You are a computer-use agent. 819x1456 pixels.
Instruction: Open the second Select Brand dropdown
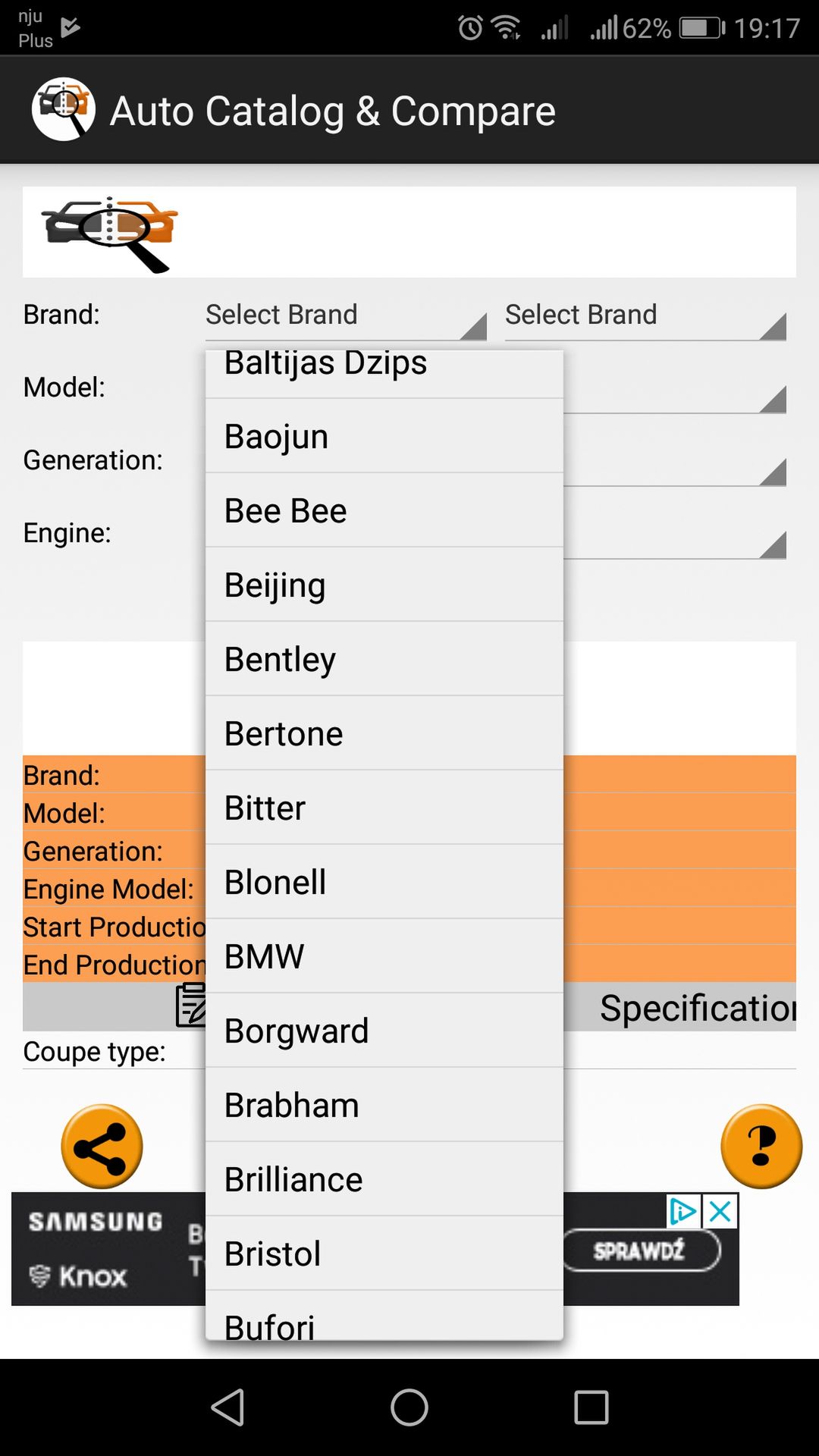point(645,316)
